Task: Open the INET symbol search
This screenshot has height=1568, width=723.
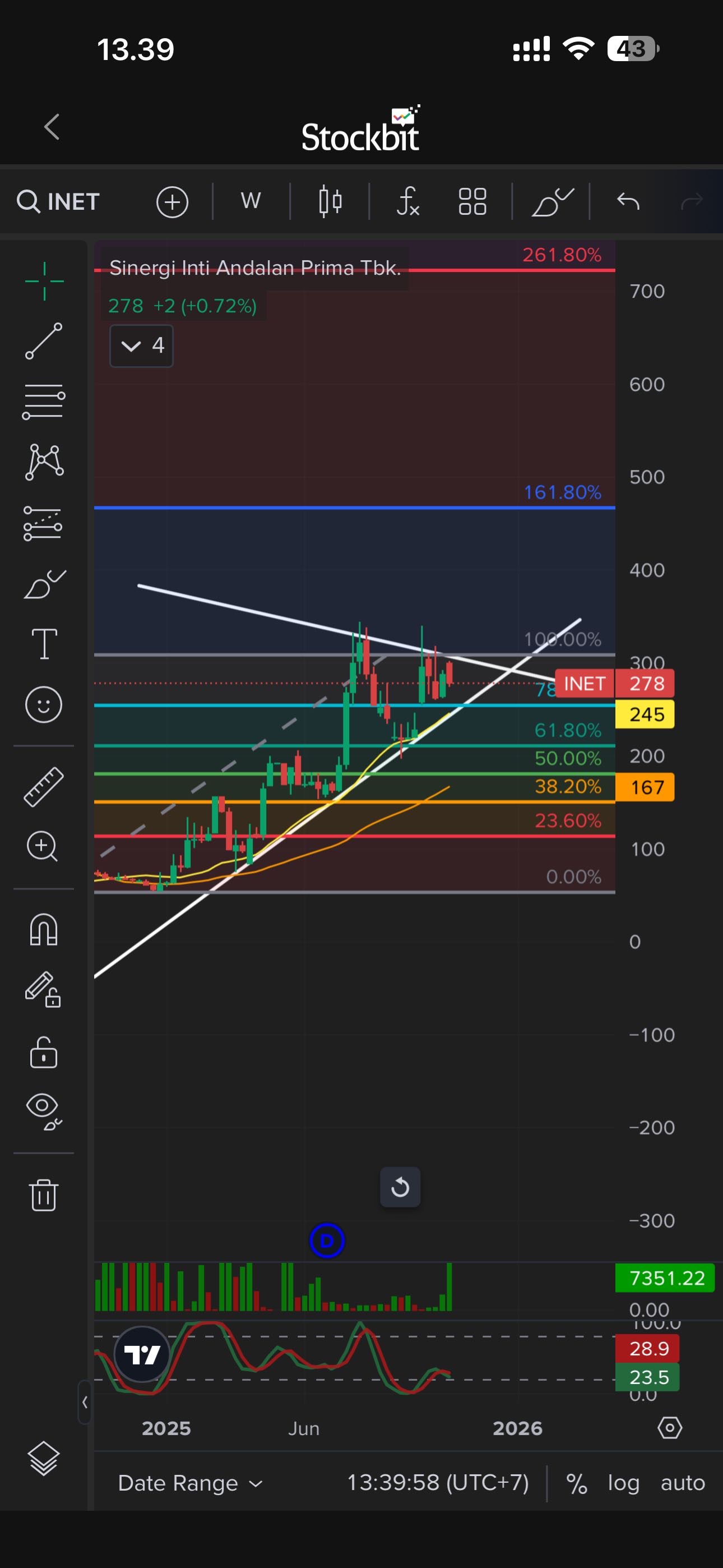Action: coord(58,201)
